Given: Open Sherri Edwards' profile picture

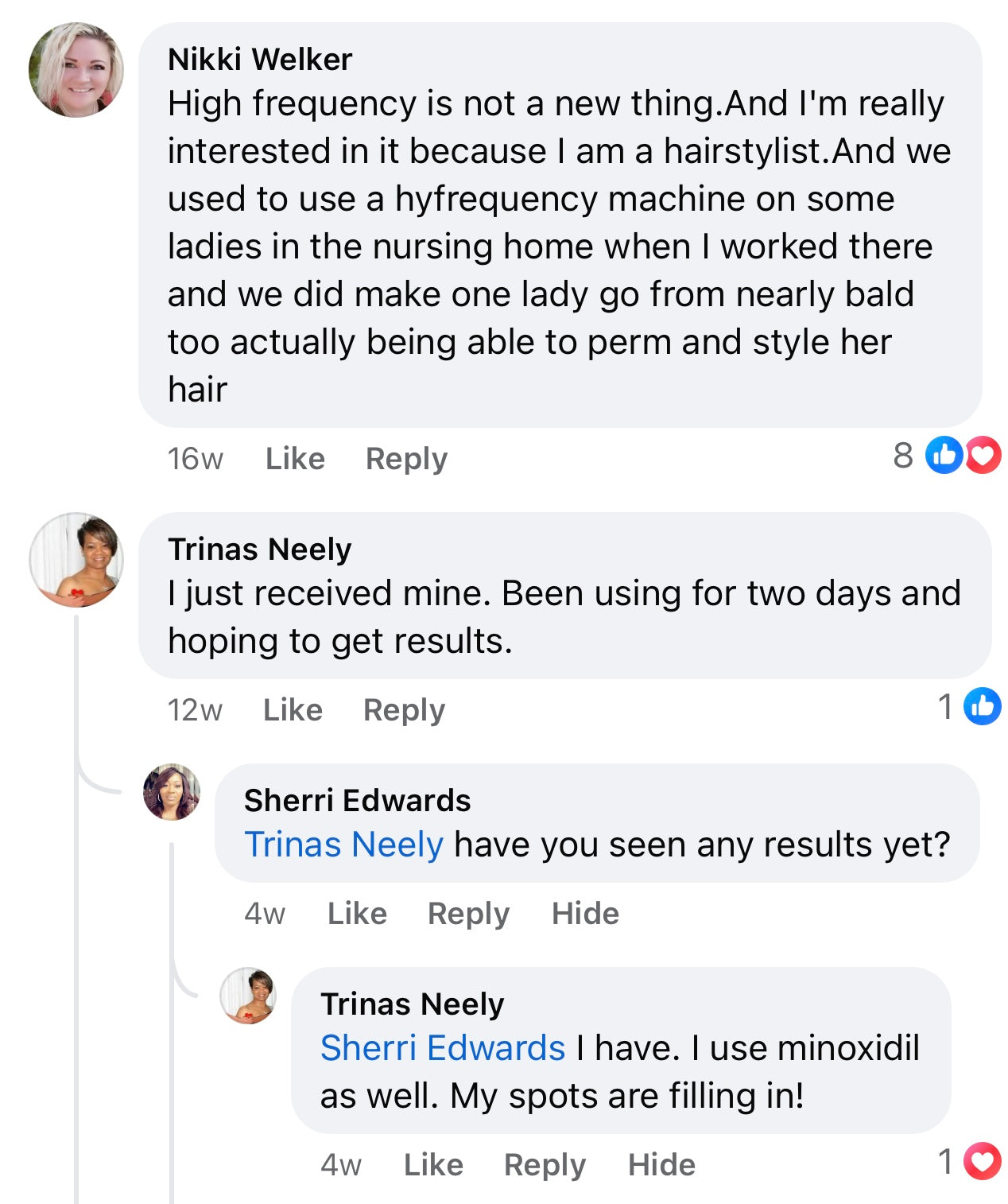Looking at the screenshot, I should 172,792.
